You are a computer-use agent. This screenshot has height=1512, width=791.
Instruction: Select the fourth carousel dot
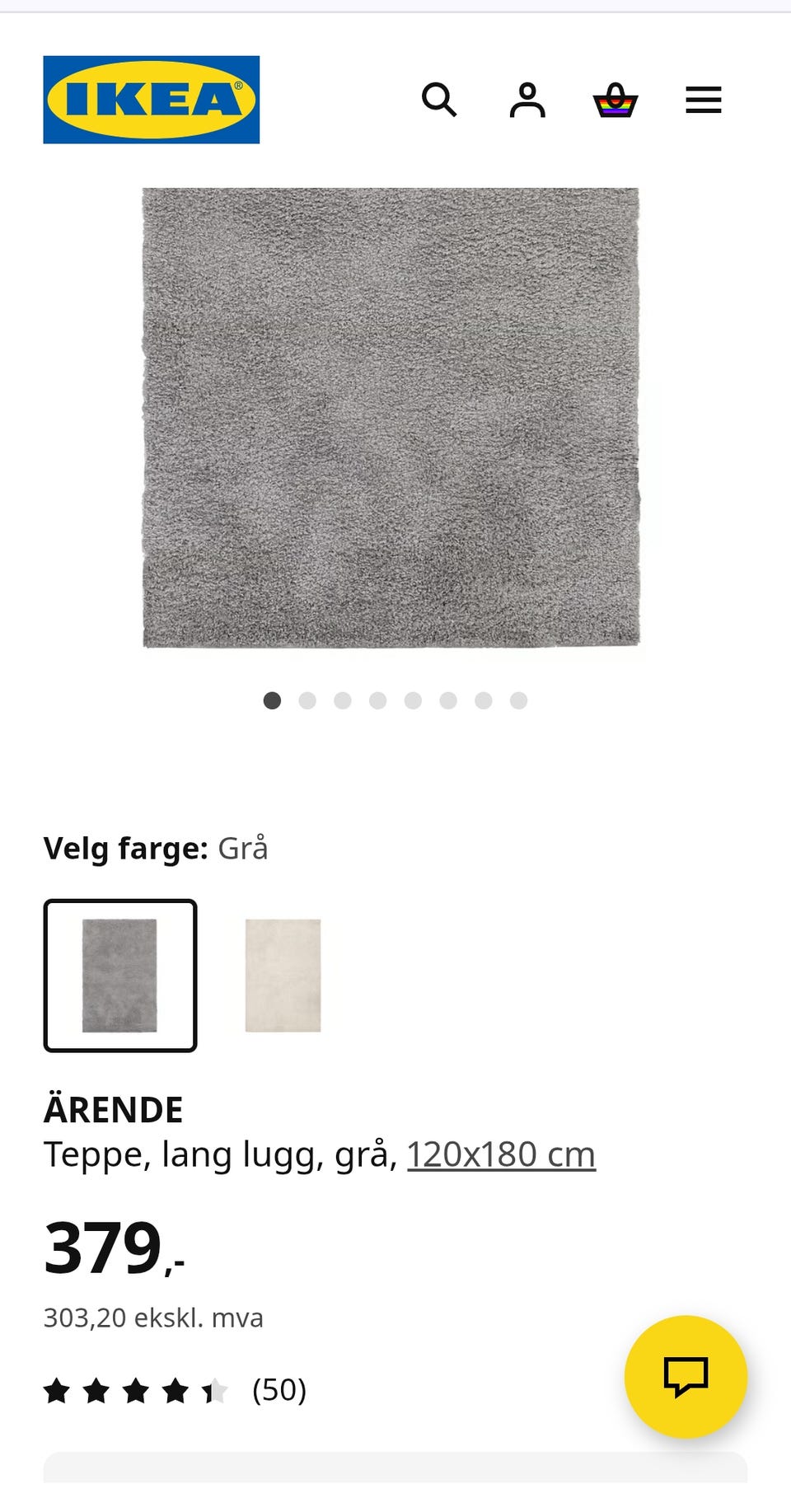[378, 700]
